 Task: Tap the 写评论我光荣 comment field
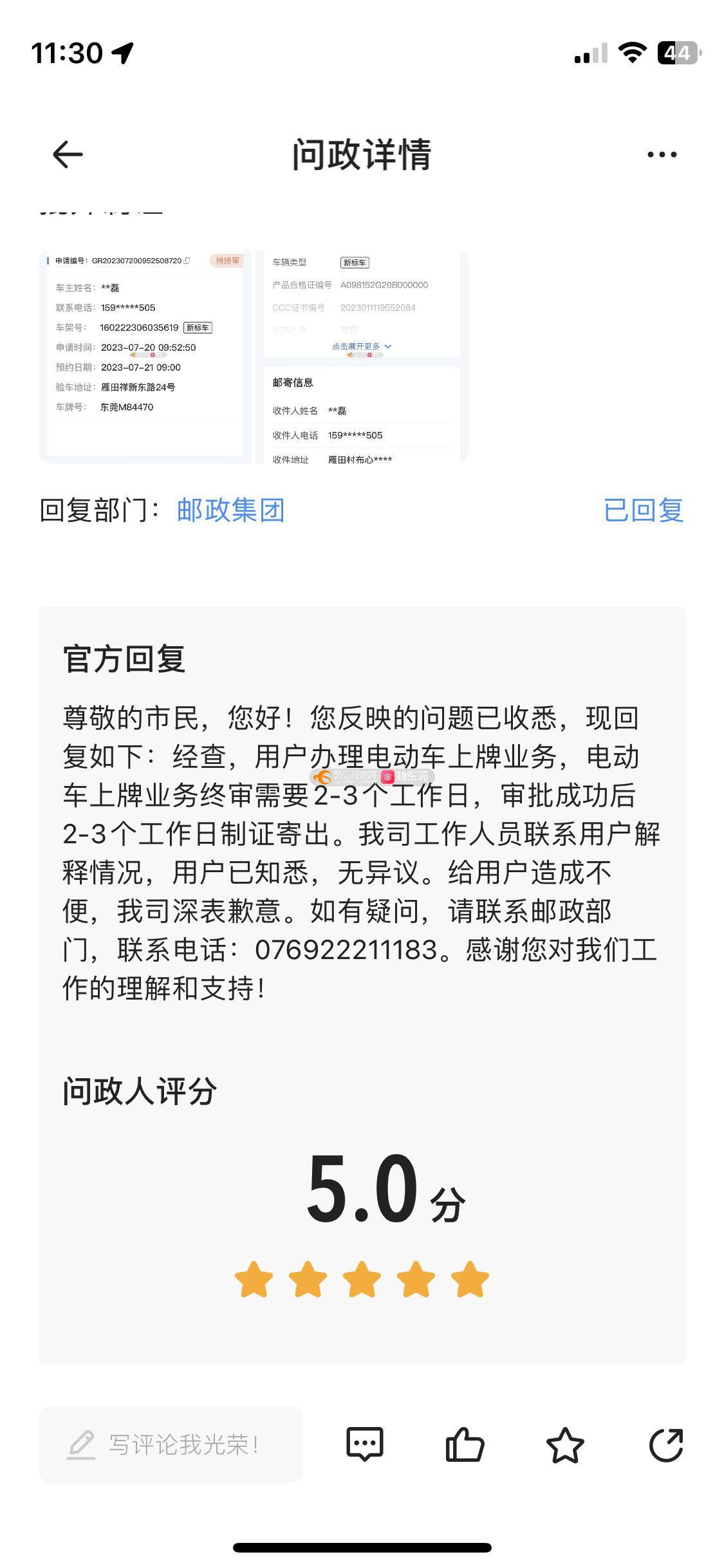click(x=171, y=1445)
